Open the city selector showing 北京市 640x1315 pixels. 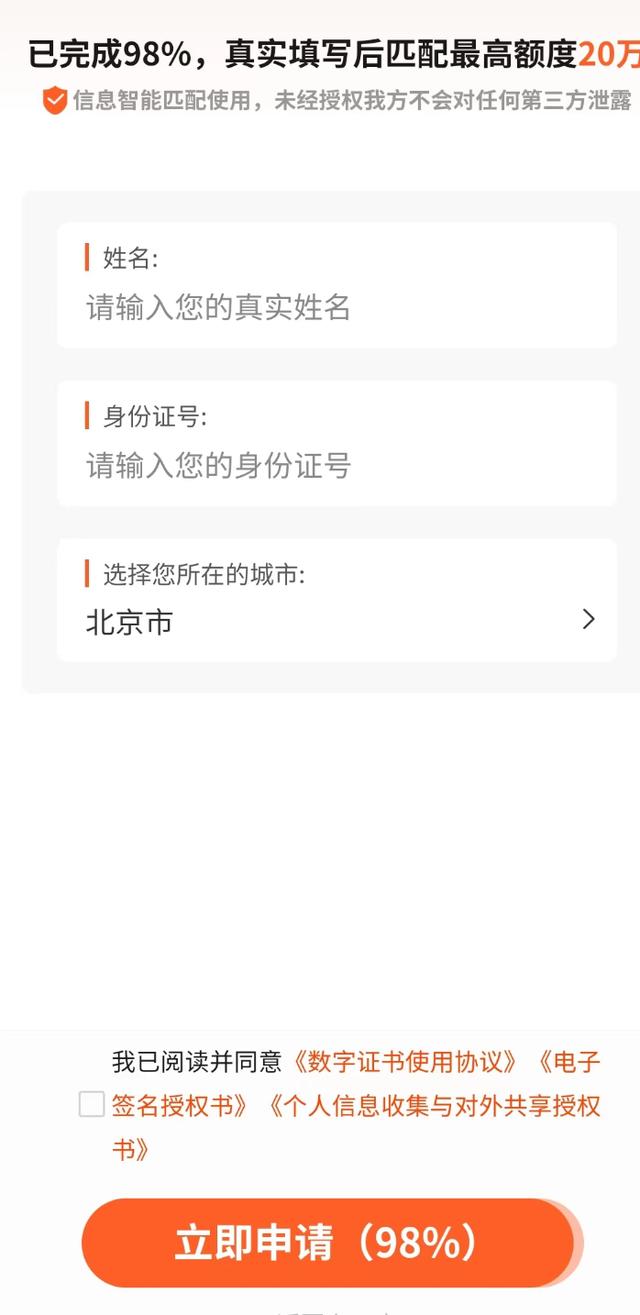(x=336, y=600)
